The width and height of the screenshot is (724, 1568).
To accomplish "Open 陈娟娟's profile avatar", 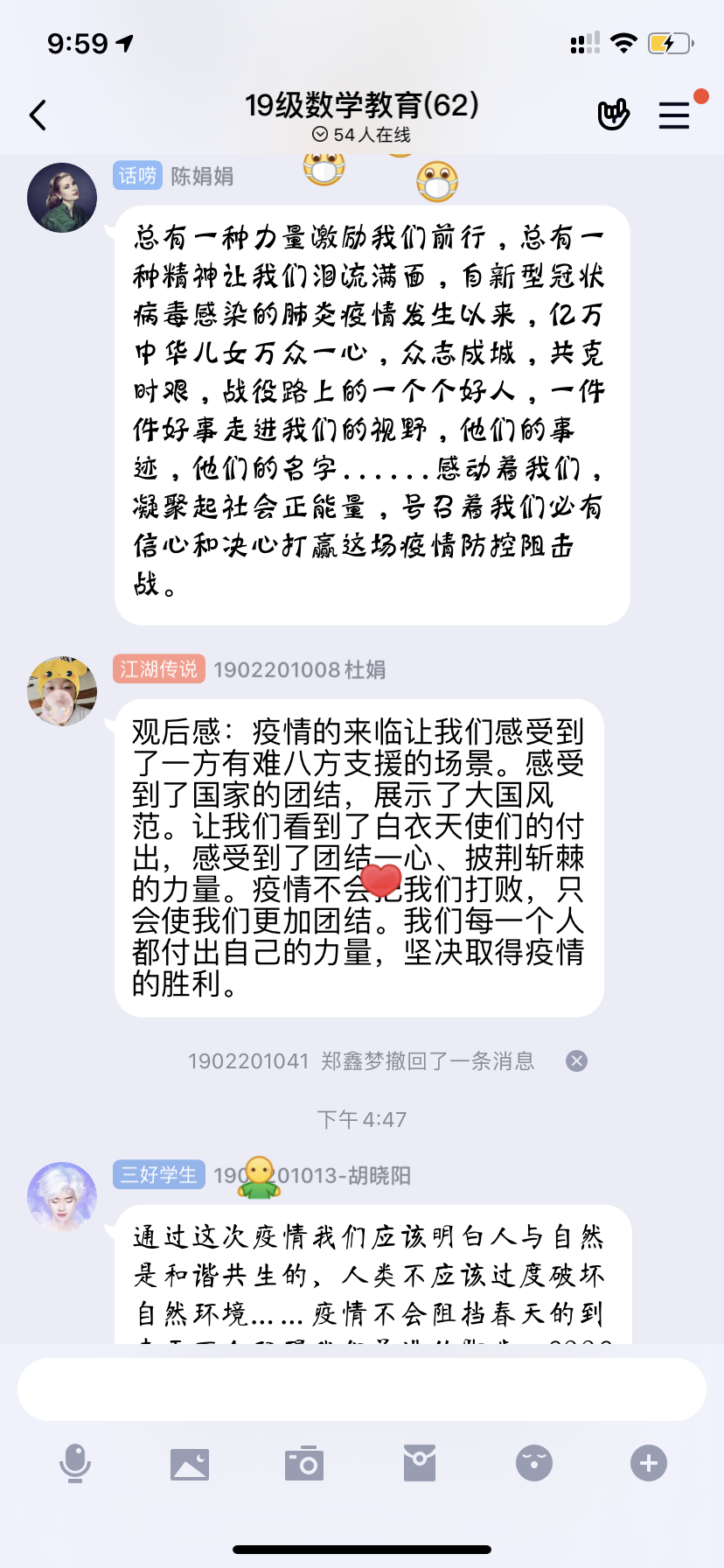I will pyautogui.click(x=62, y=198).
